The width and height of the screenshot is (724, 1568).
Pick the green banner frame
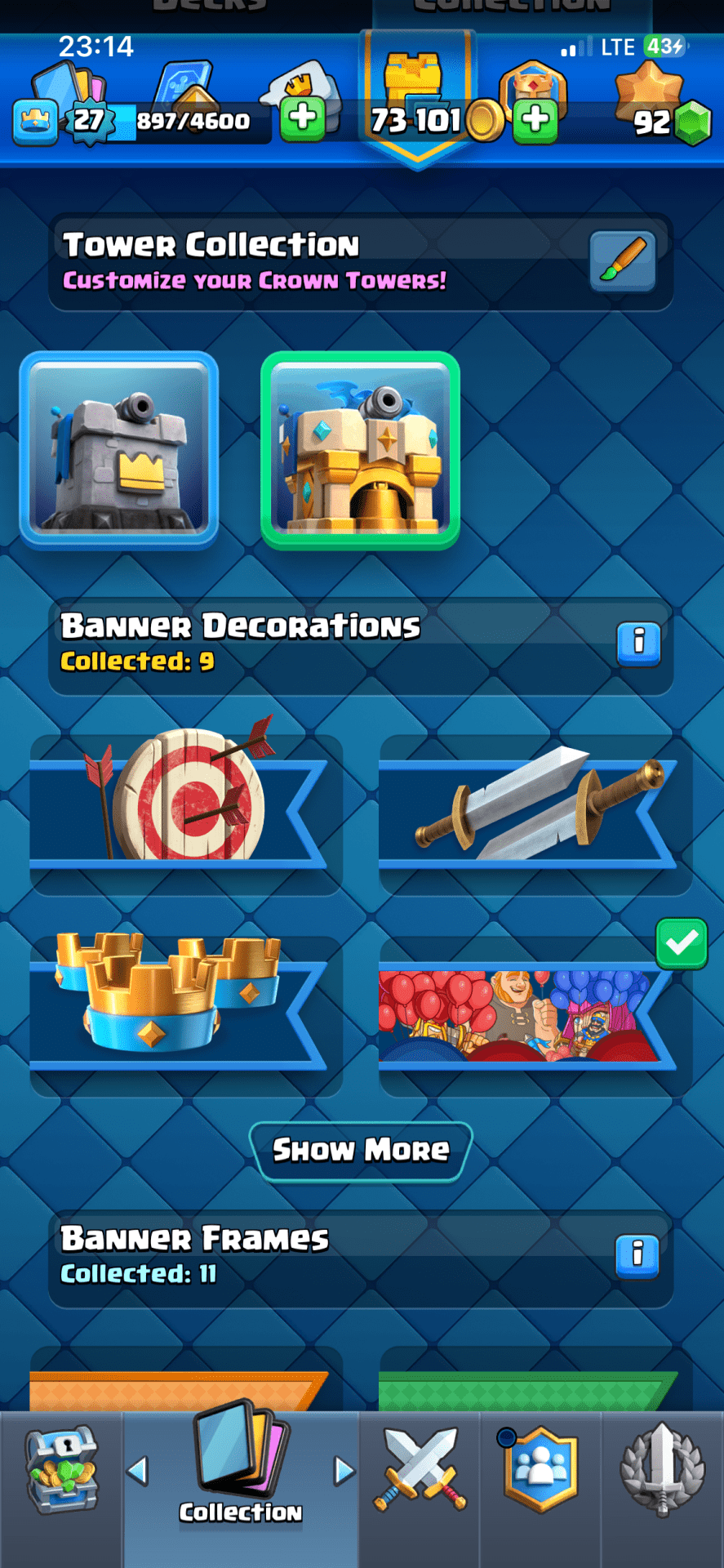[535, 1387]
